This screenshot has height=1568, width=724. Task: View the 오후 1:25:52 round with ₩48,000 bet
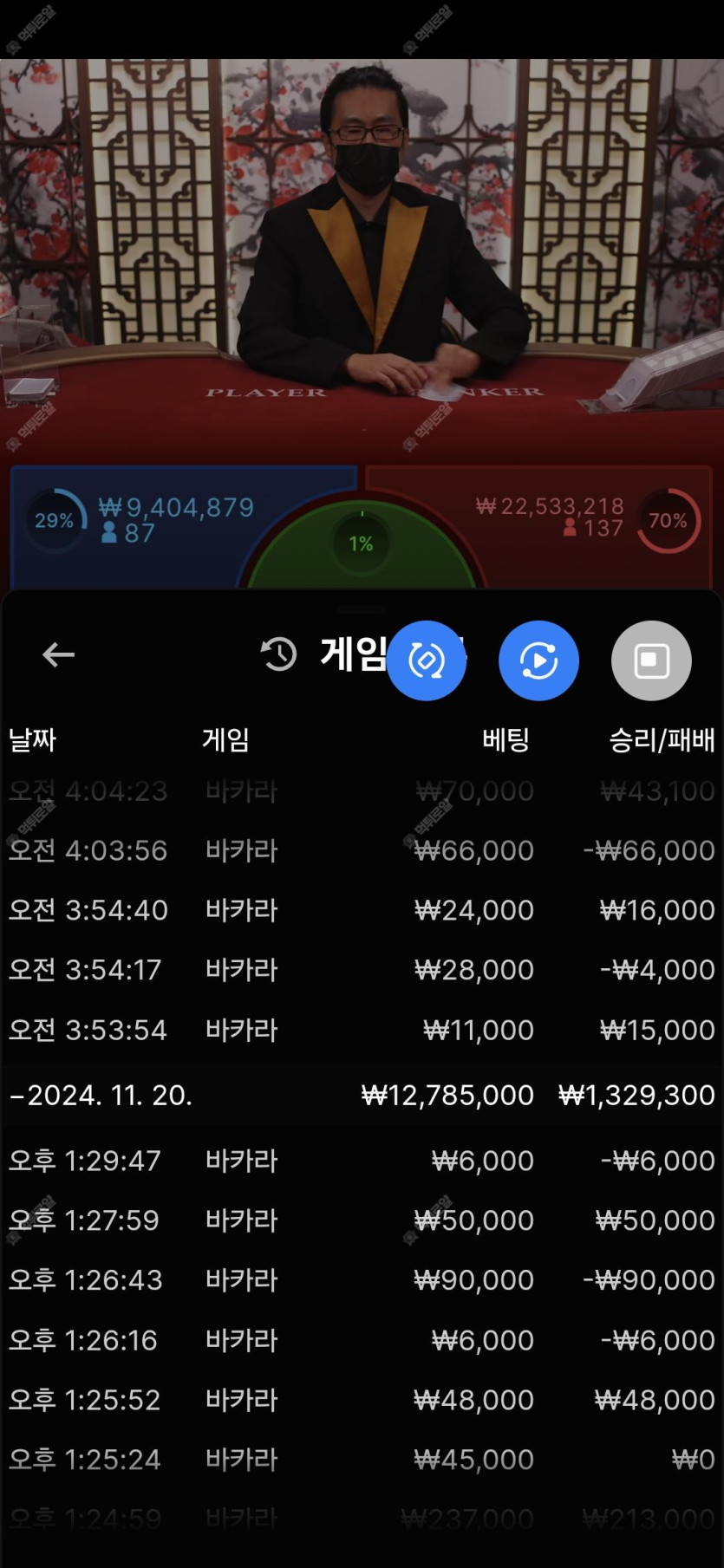[362, 1400]
